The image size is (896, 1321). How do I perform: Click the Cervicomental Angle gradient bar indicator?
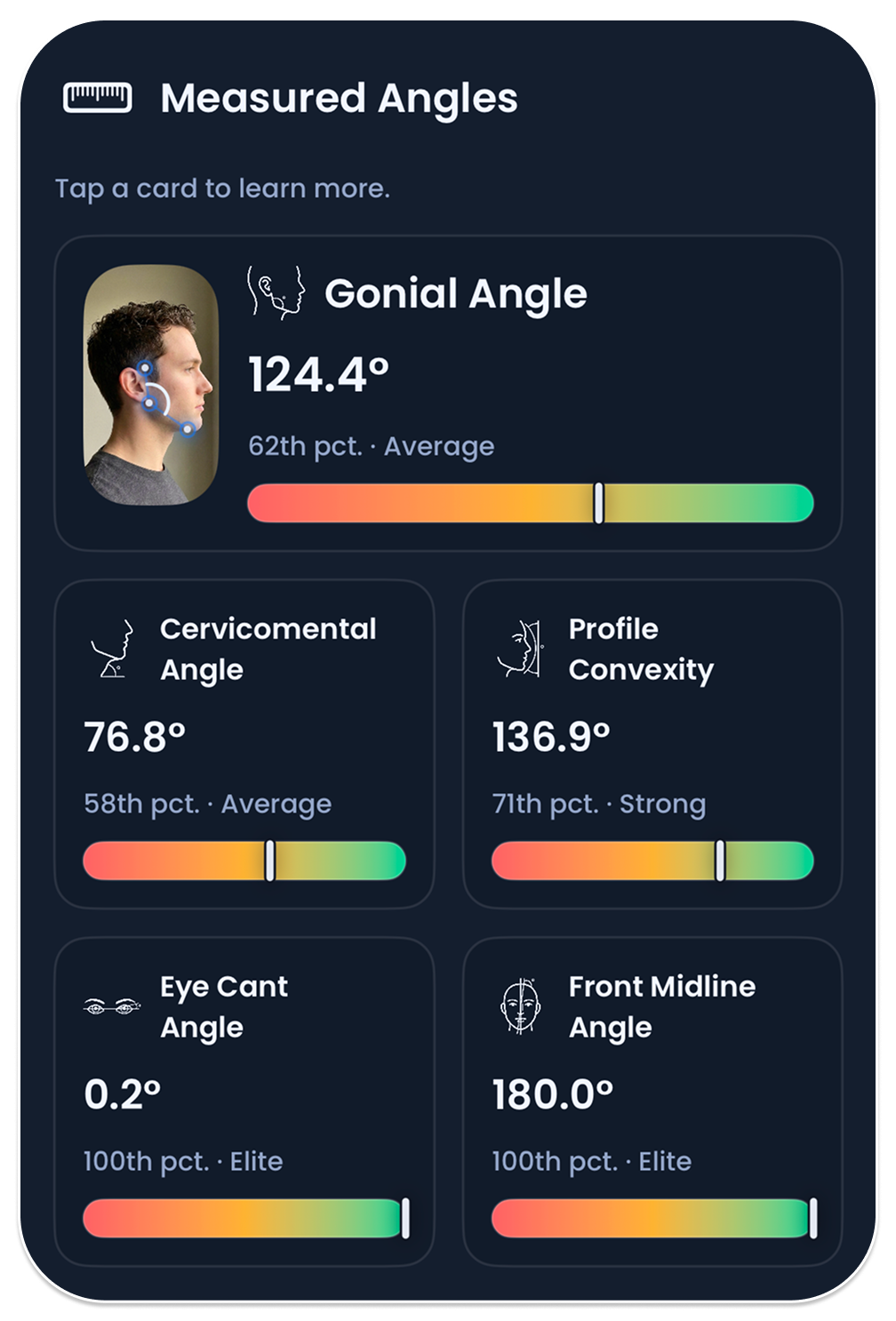269,861
